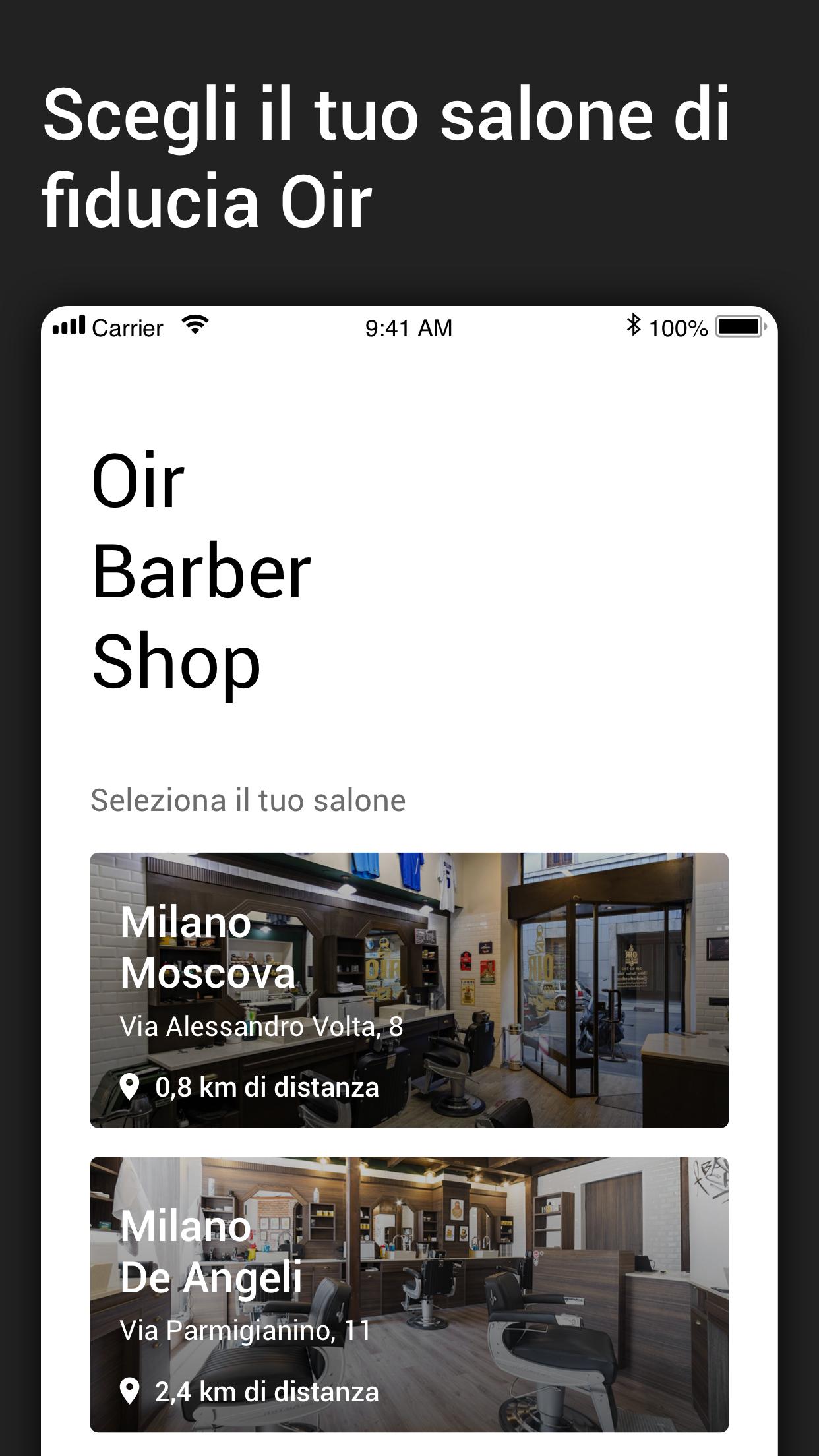Viewport: 819px width, 1456px height.
Task: Tap the 100% battery percentage indicator
Action: (680, 326)
